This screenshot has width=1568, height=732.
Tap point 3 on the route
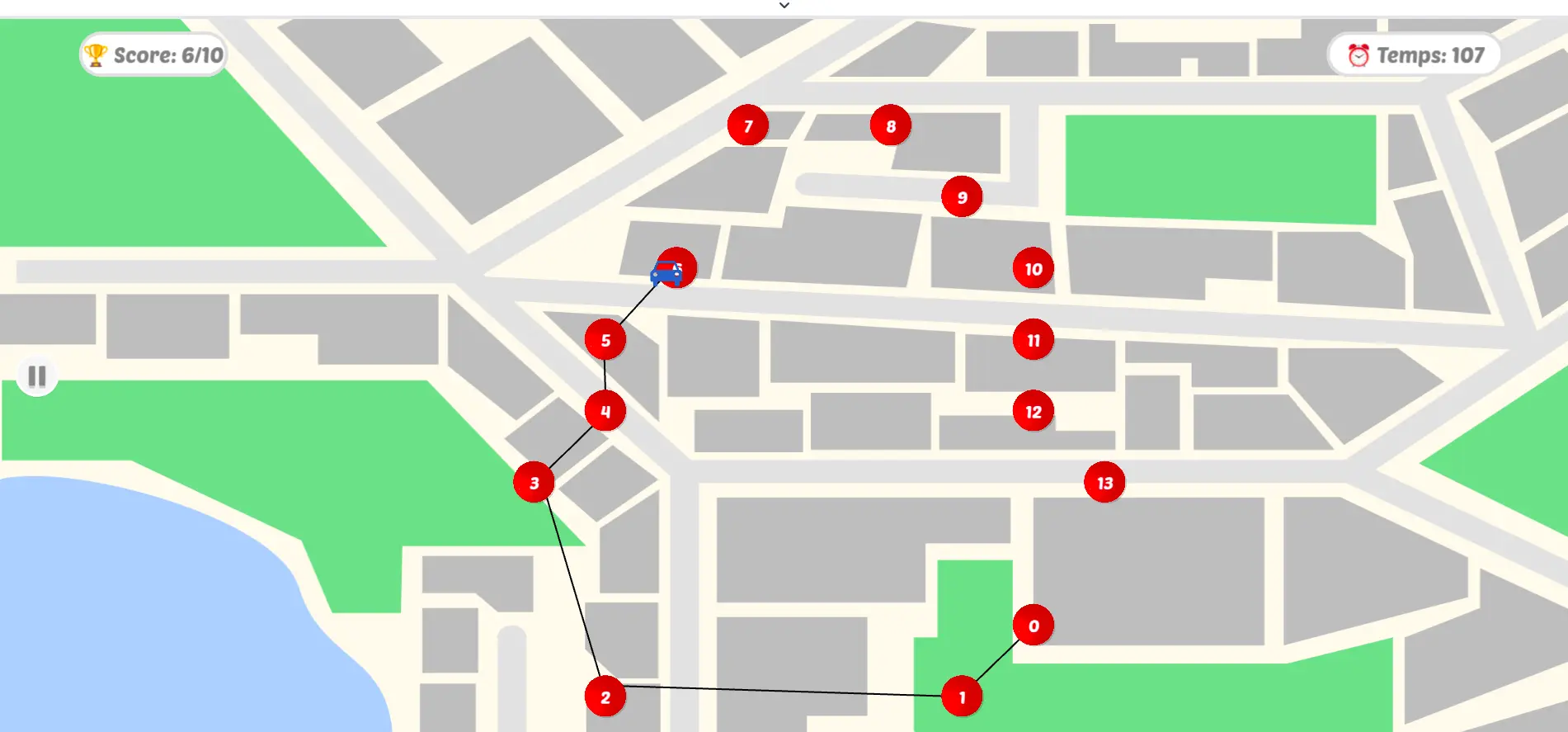(x=534, y=482)
